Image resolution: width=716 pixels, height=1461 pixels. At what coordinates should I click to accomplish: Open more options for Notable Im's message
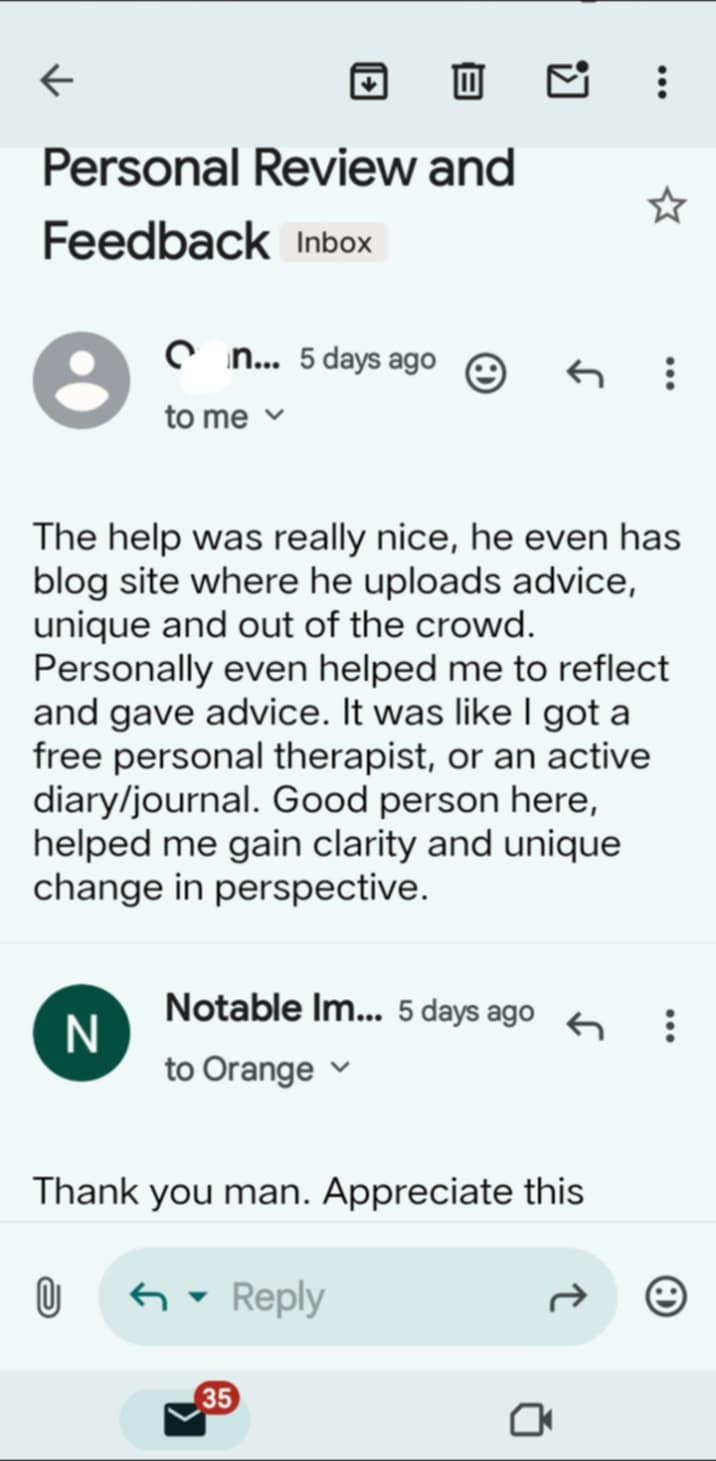tap(669, 1025)
